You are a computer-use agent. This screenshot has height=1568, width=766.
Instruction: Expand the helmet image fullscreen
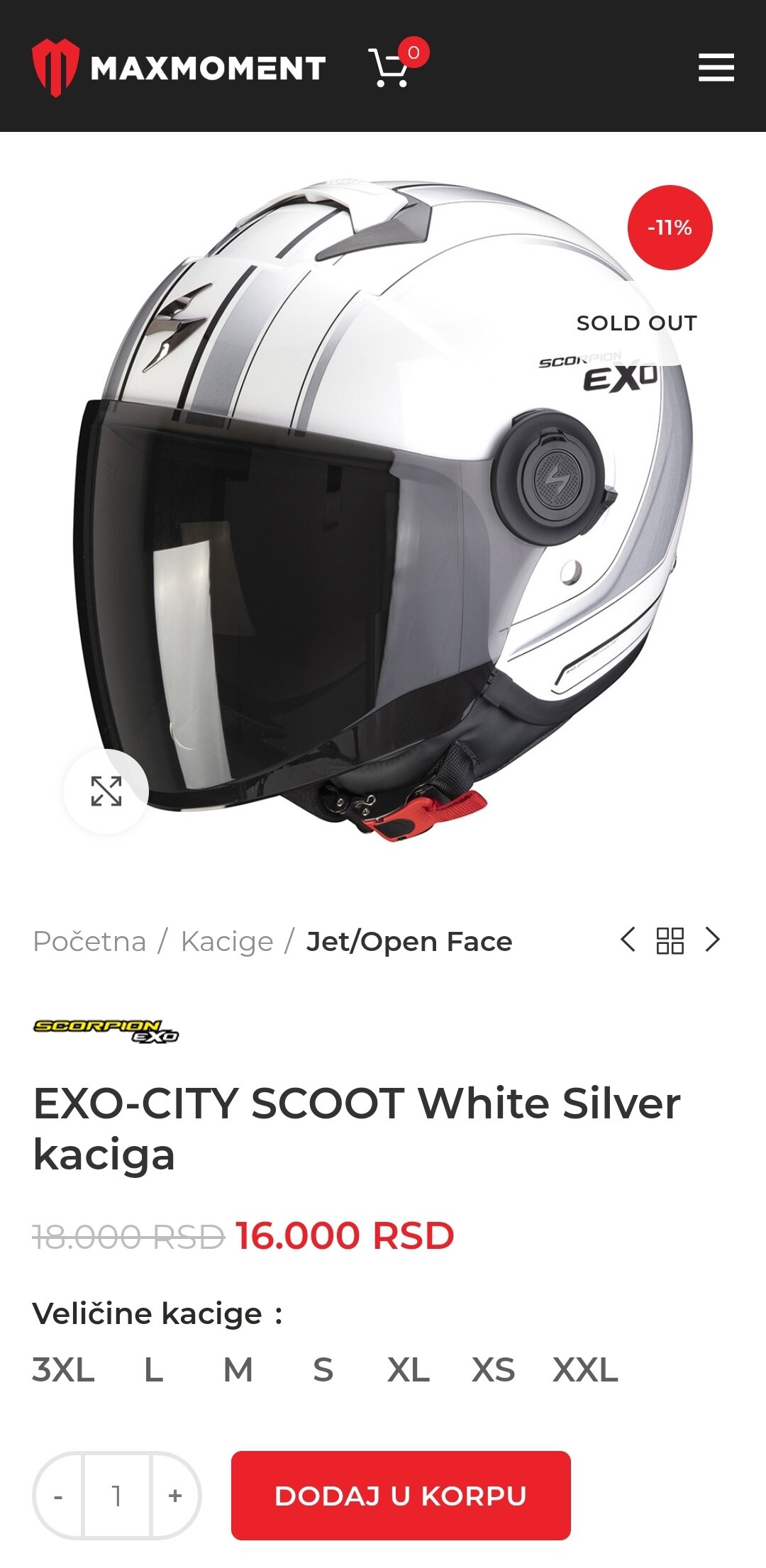[x=106, y=791]
